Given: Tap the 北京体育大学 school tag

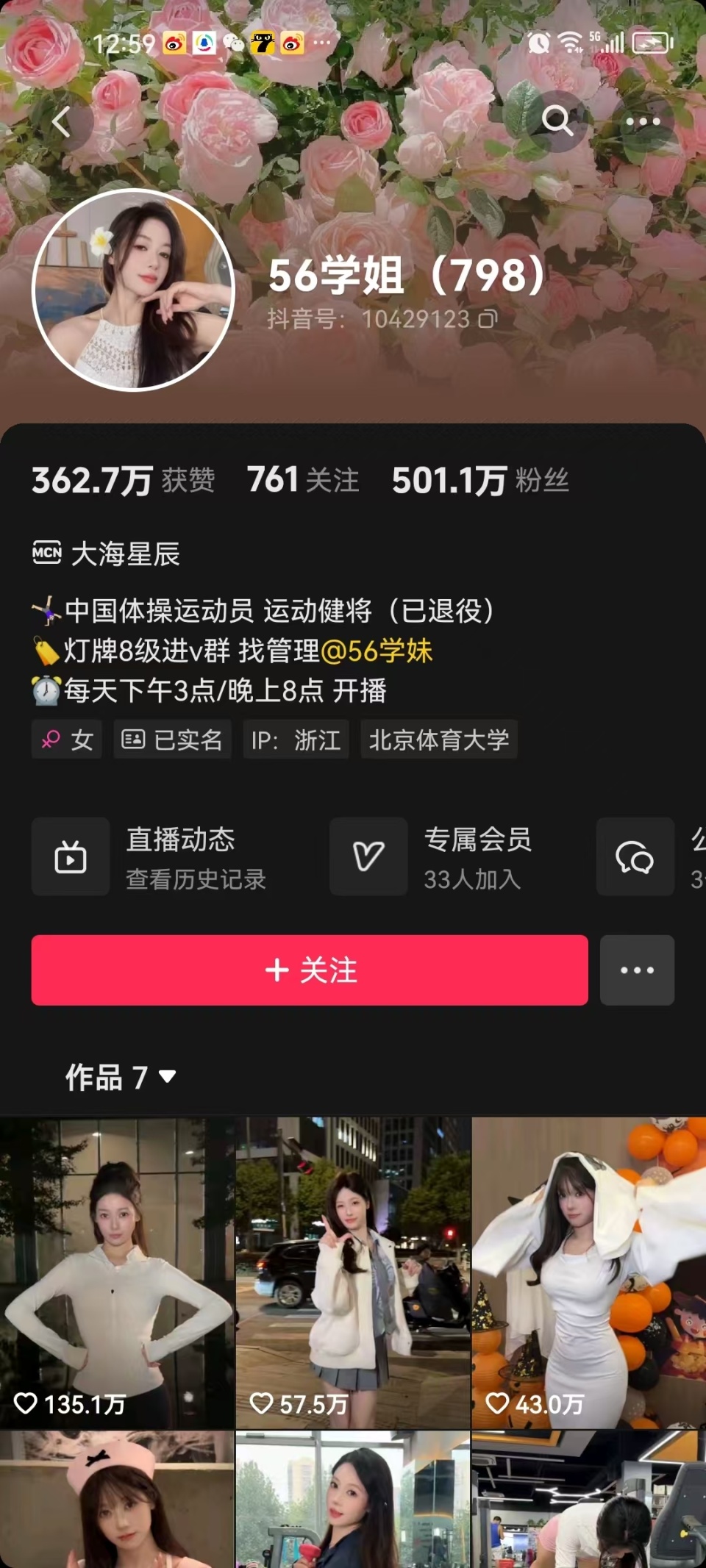Looking at the screenshot, I should 438,740.
